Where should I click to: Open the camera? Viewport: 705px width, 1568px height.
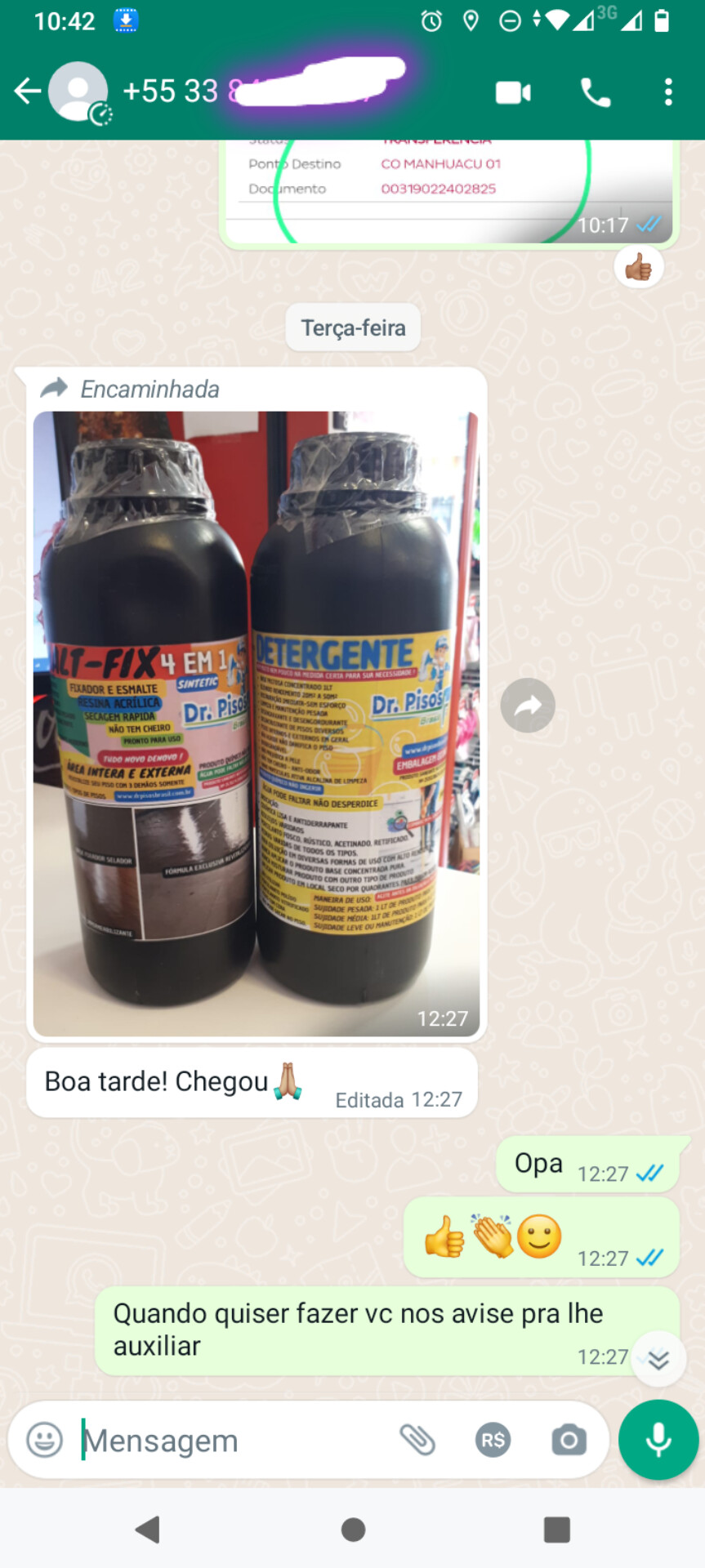(x=569, y=1440)
